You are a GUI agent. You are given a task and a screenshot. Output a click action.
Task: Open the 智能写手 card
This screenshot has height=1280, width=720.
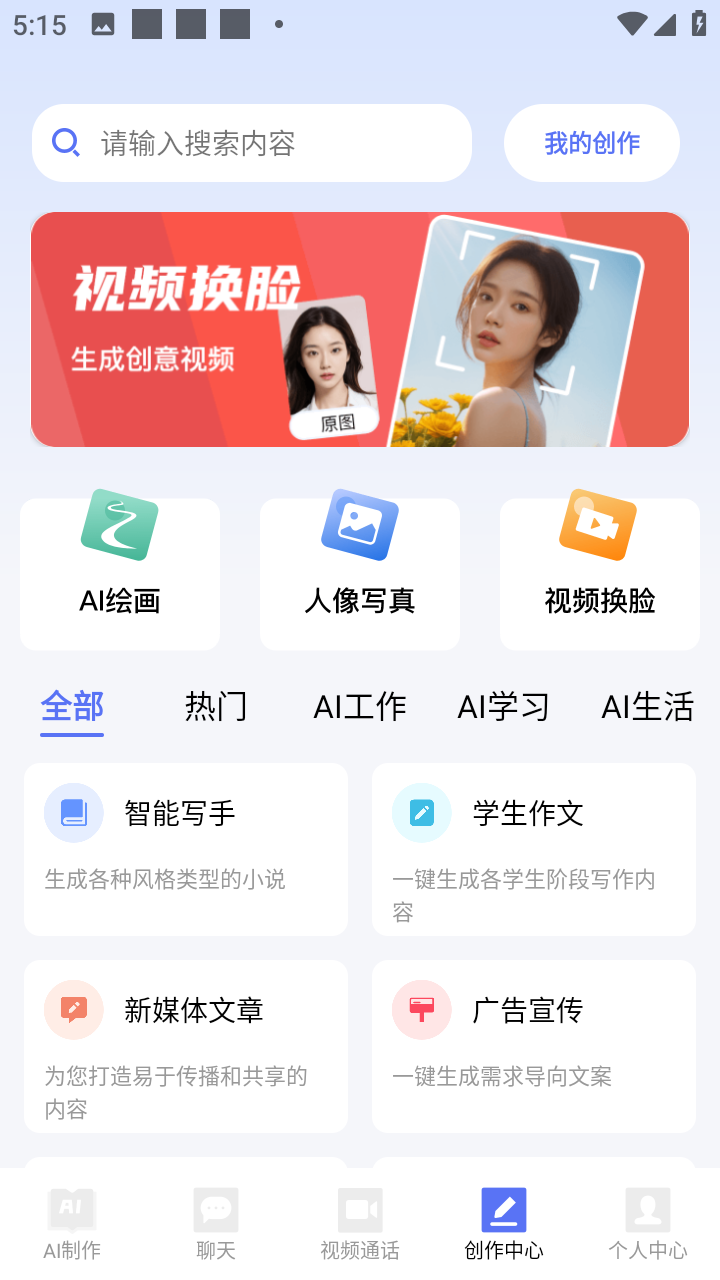(186, 849)
